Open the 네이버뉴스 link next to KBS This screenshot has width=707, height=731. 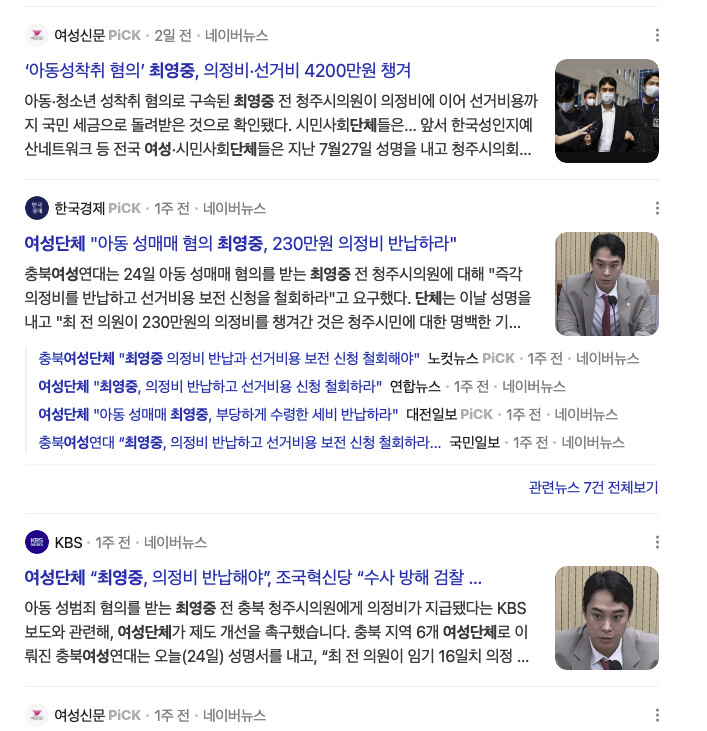point(175,542)
